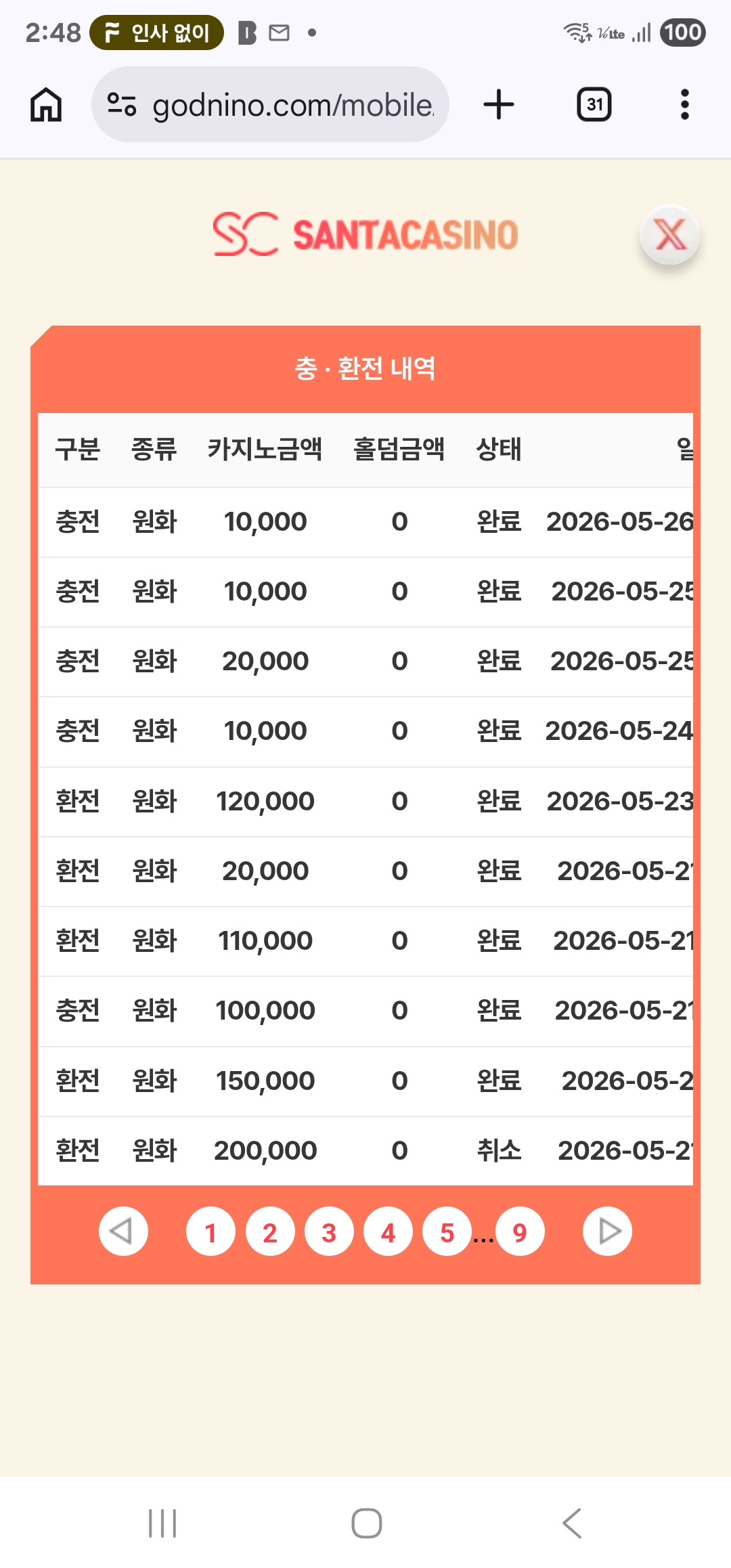The image size is (731, 1568).
Task: Select page 1 in pagination
Action: click(211, 1232)
